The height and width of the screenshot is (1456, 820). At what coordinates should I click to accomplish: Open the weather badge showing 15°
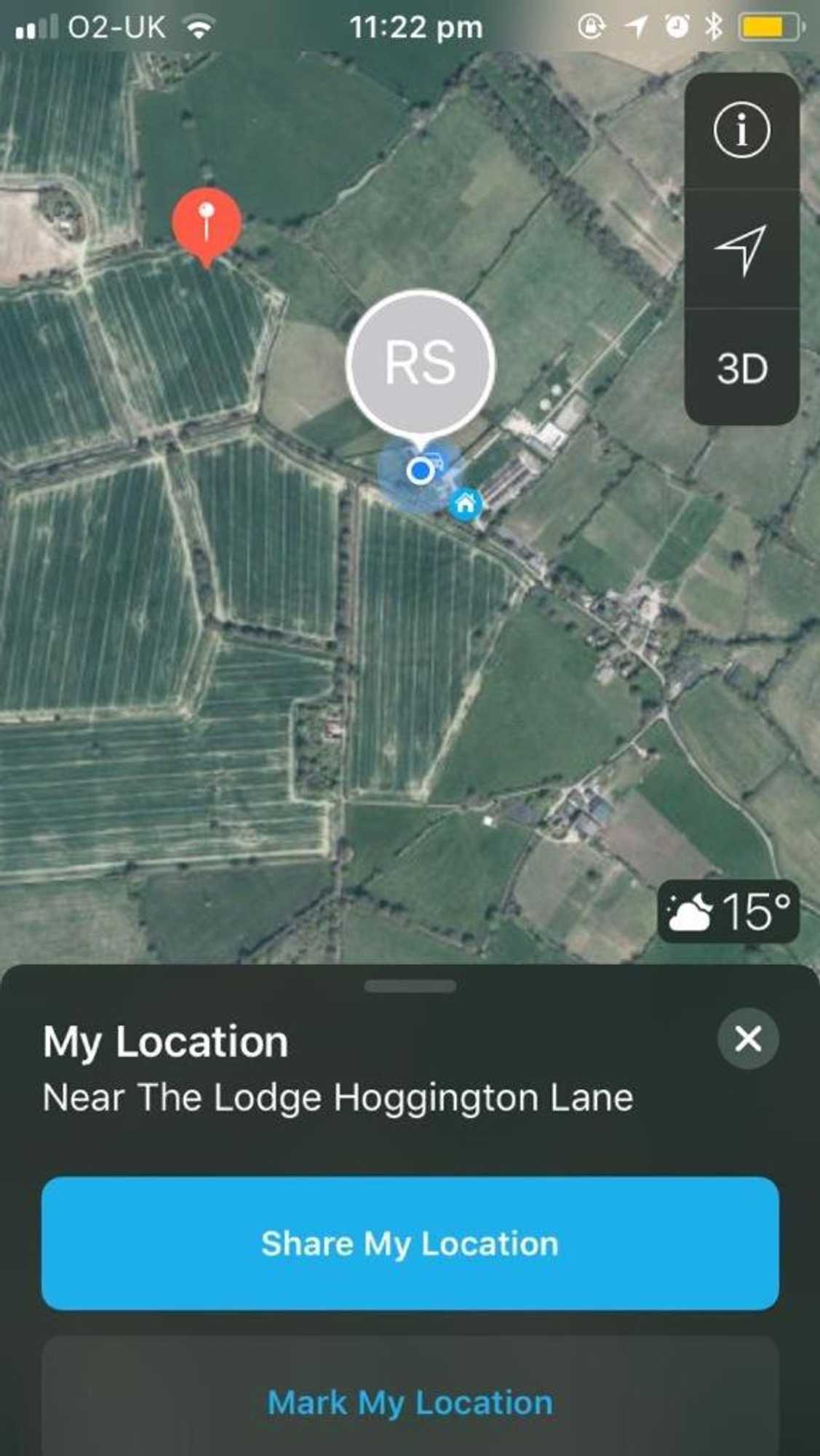[x=728, y=911]
